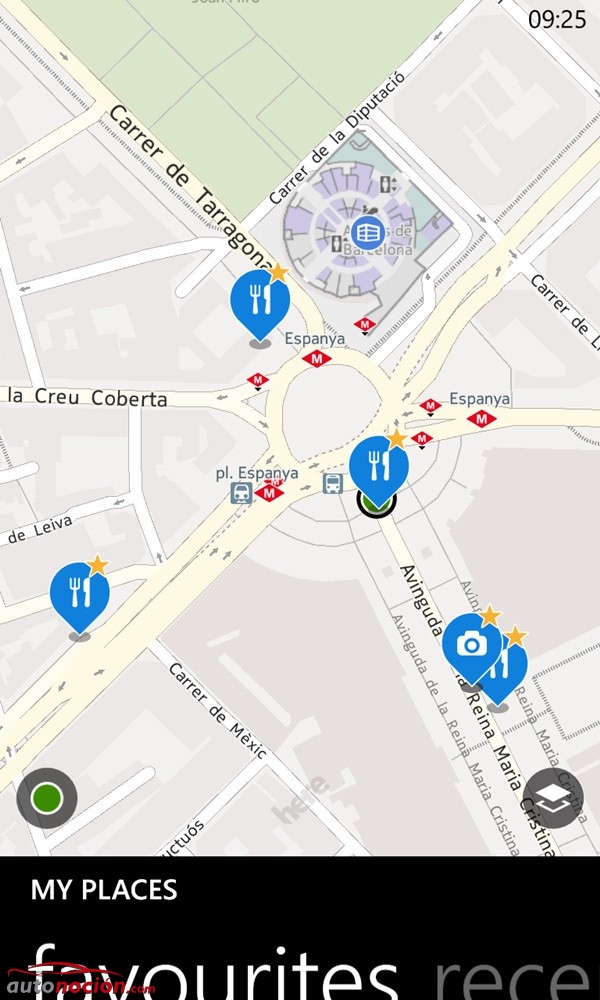600x1000 pixels.
Task: Center map on my current location
Action: click(x=47, y=798)
